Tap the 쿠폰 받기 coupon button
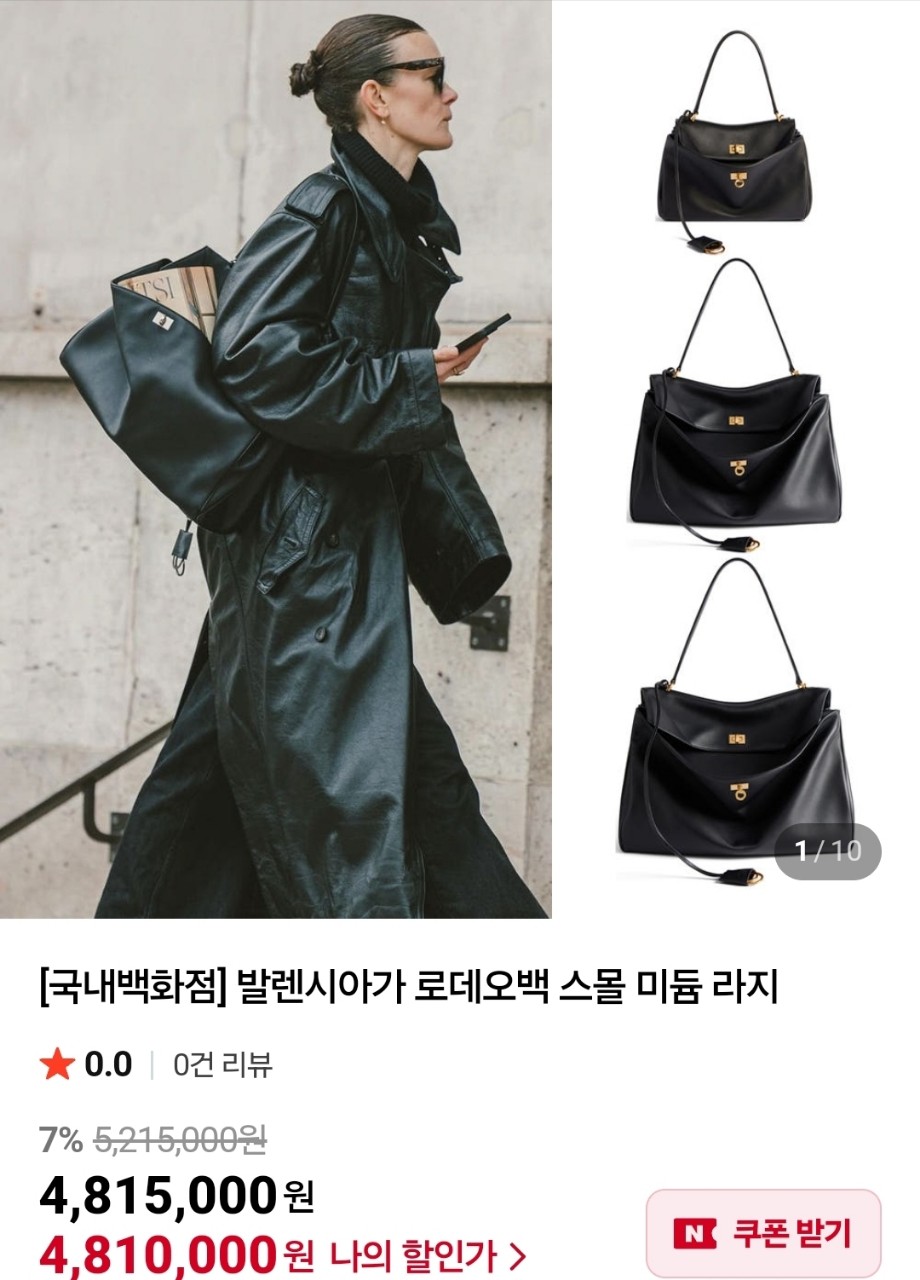Screen dimensions: 920x1280 click(764, 1233)
